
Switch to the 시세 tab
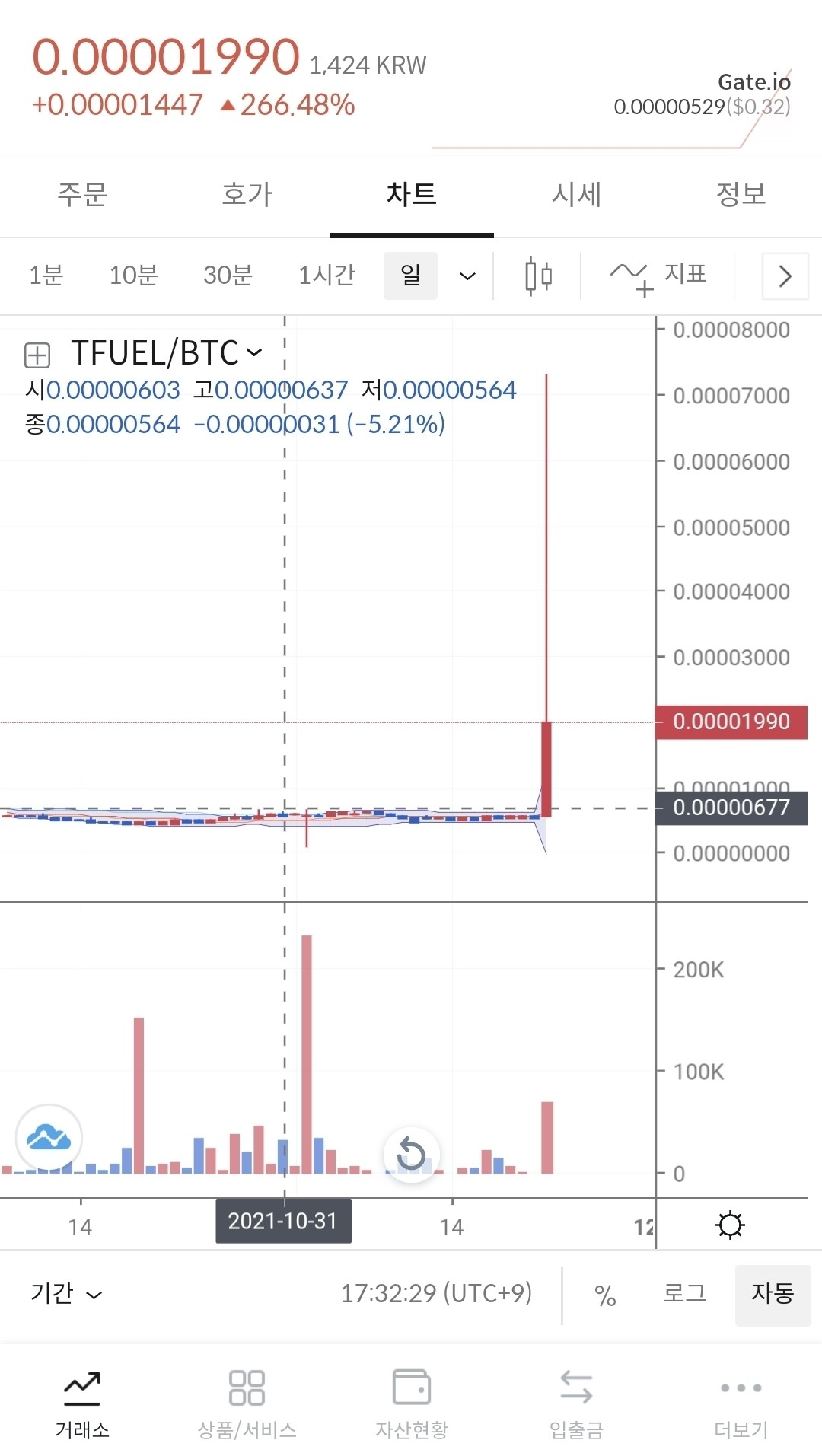tap(576, 195)
